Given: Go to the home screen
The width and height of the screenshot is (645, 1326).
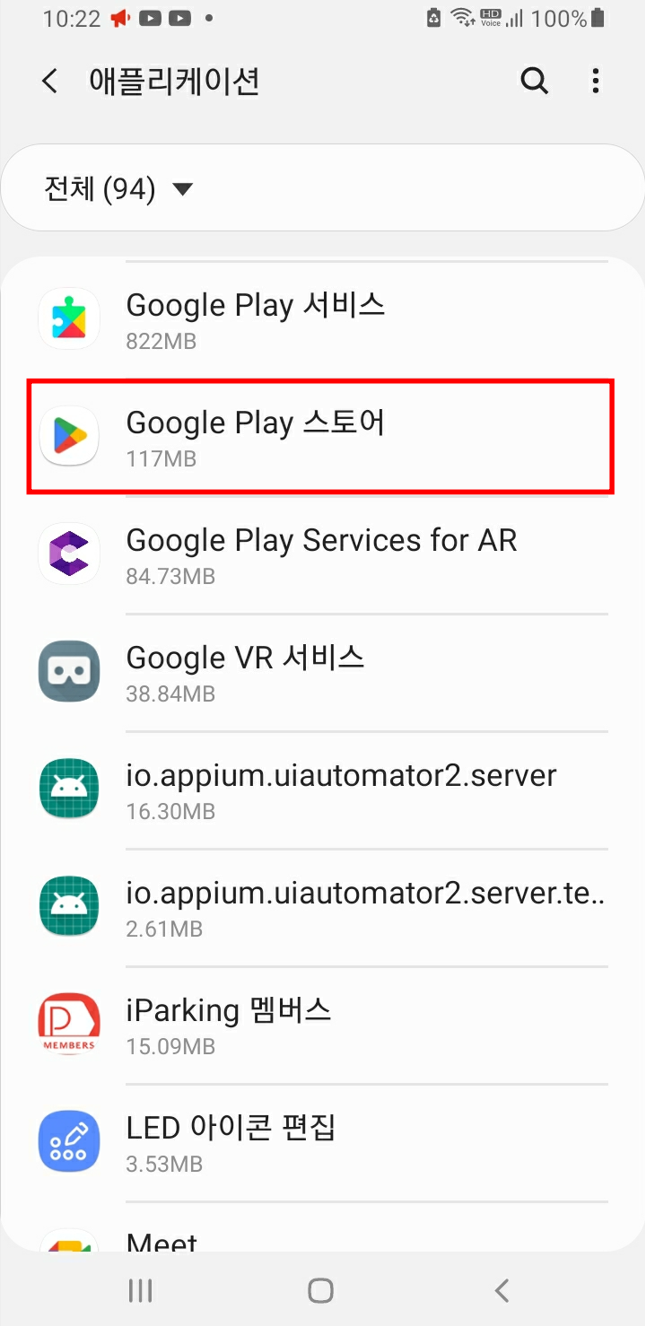Looking at the screenshot, I should (321, 1290).
